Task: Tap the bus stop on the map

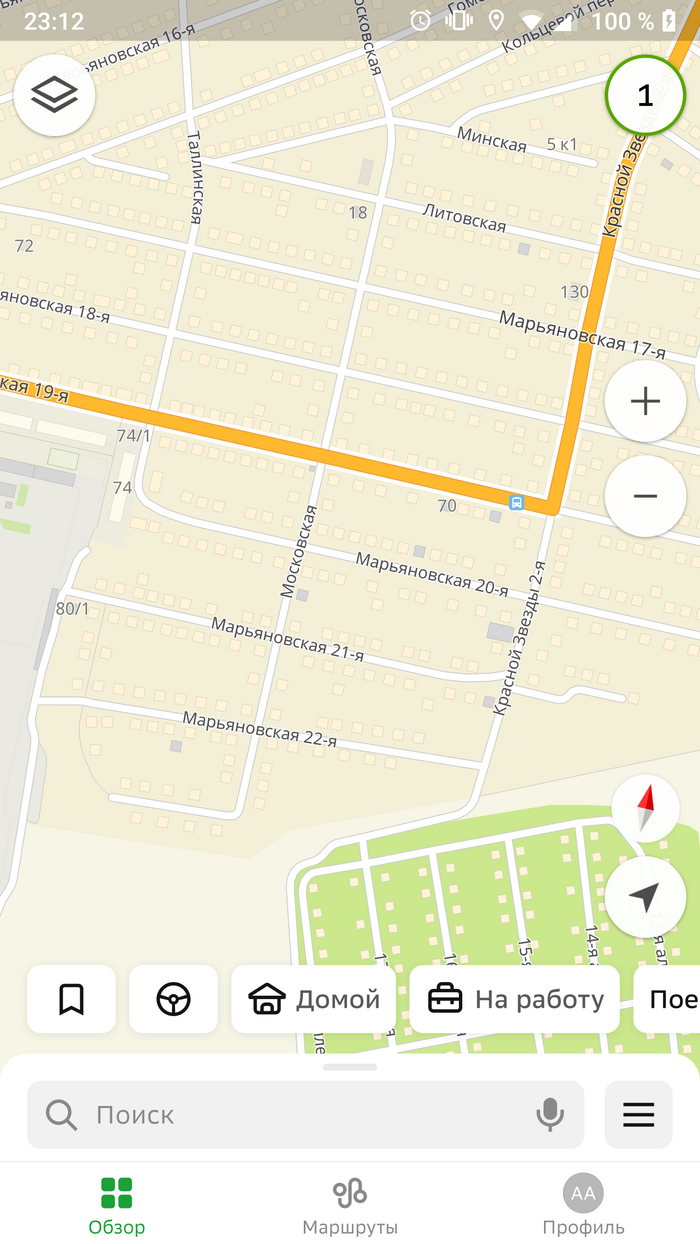Action: [x=517, y=503]
